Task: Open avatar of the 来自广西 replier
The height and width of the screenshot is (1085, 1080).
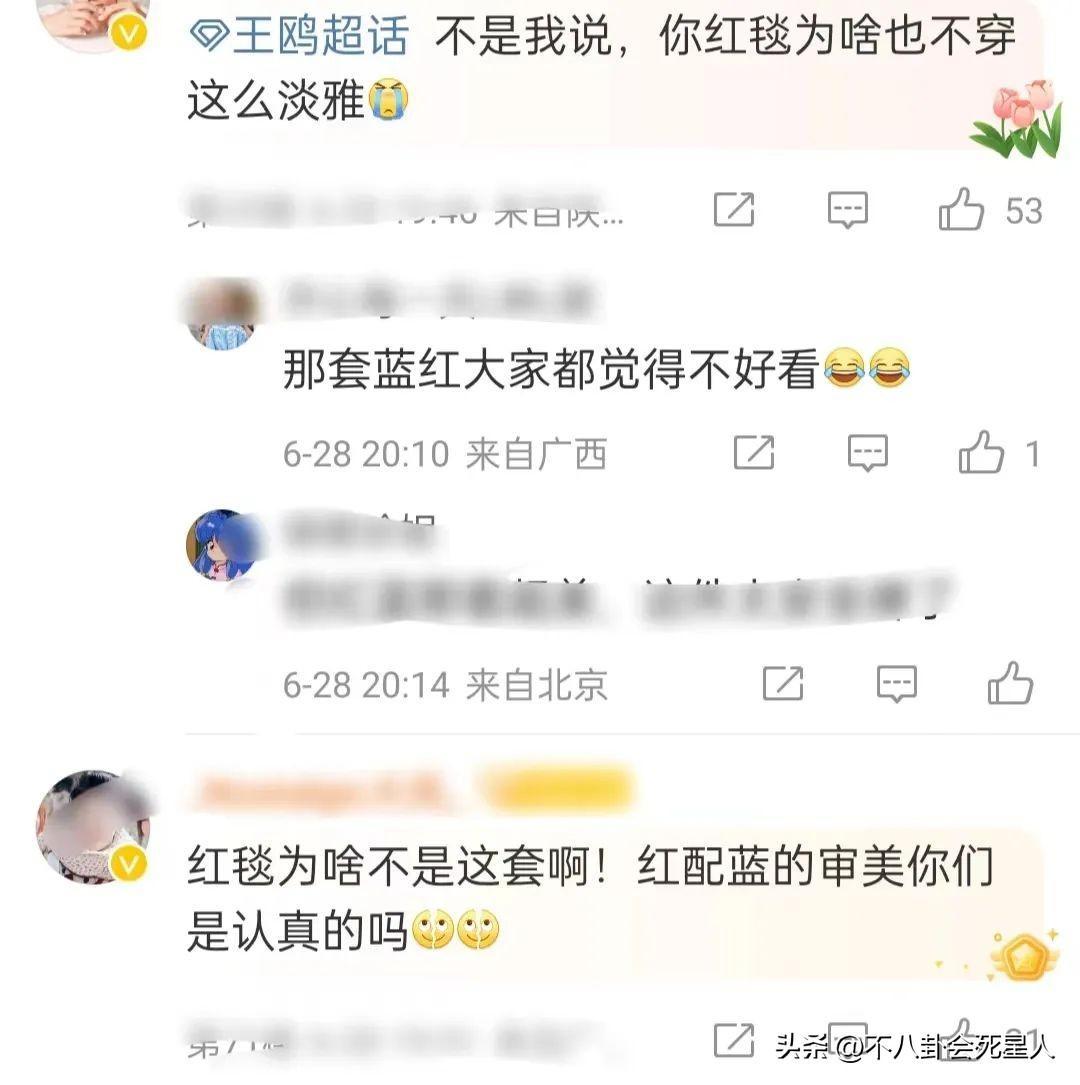Action: [x=222, y=314]
